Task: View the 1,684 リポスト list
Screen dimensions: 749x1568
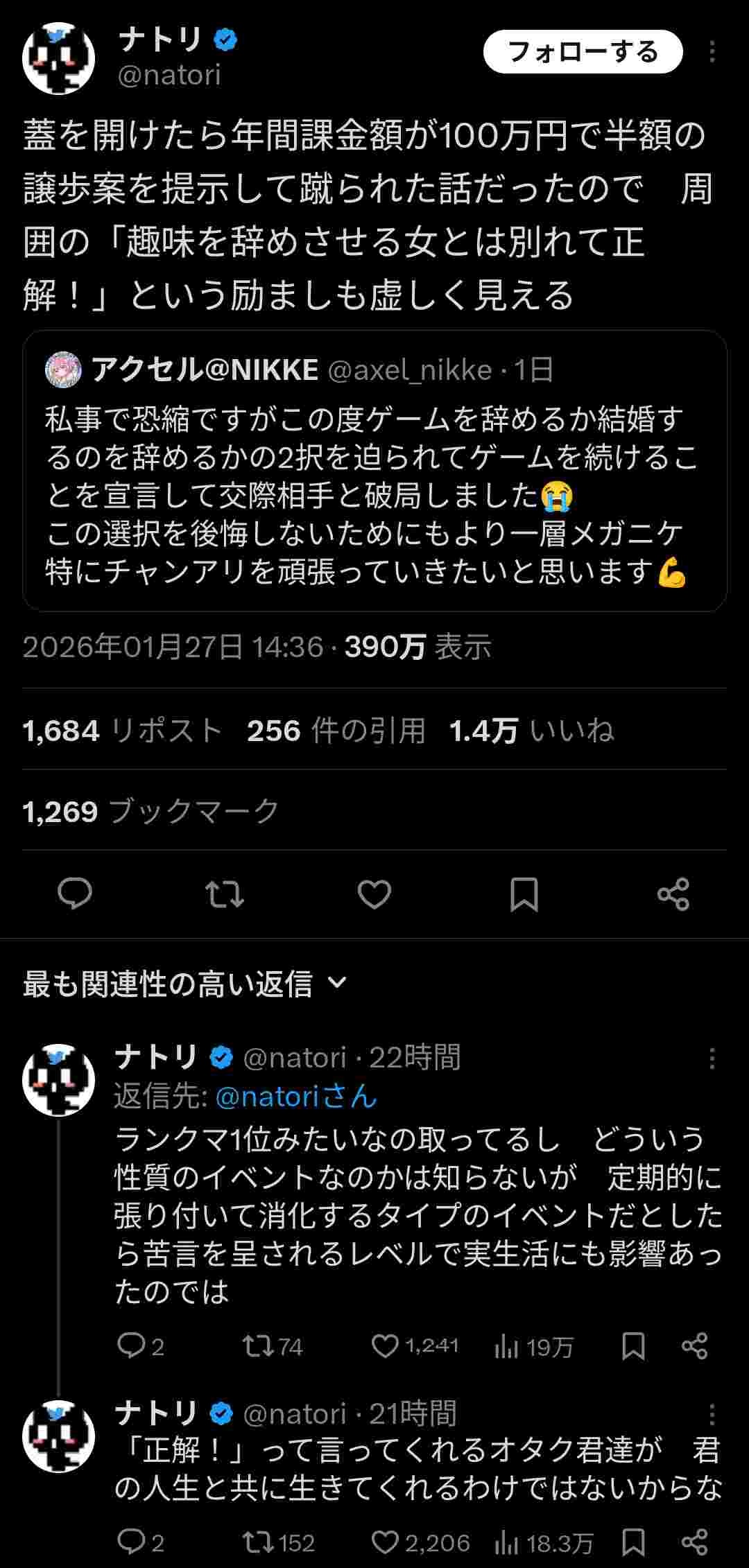Action: pos(122,730)
